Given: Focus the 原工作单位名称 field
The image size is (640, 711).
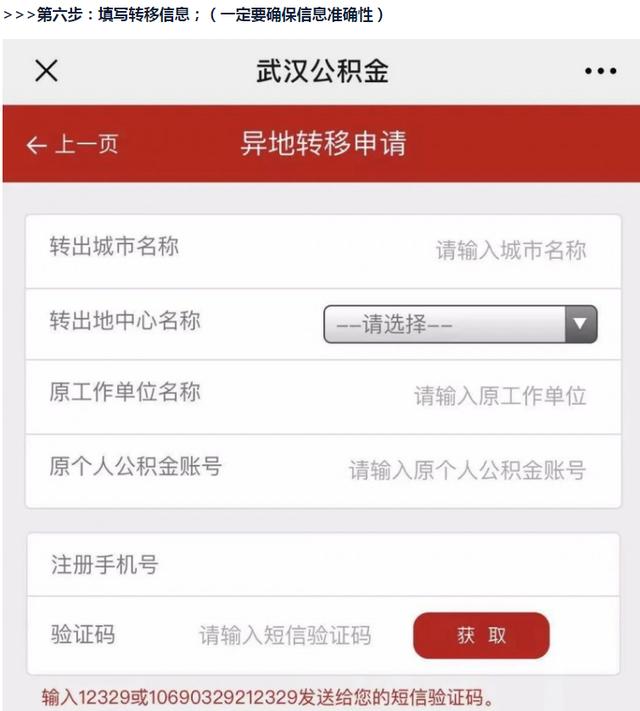Looking at the screenshot, I should 500,396.
